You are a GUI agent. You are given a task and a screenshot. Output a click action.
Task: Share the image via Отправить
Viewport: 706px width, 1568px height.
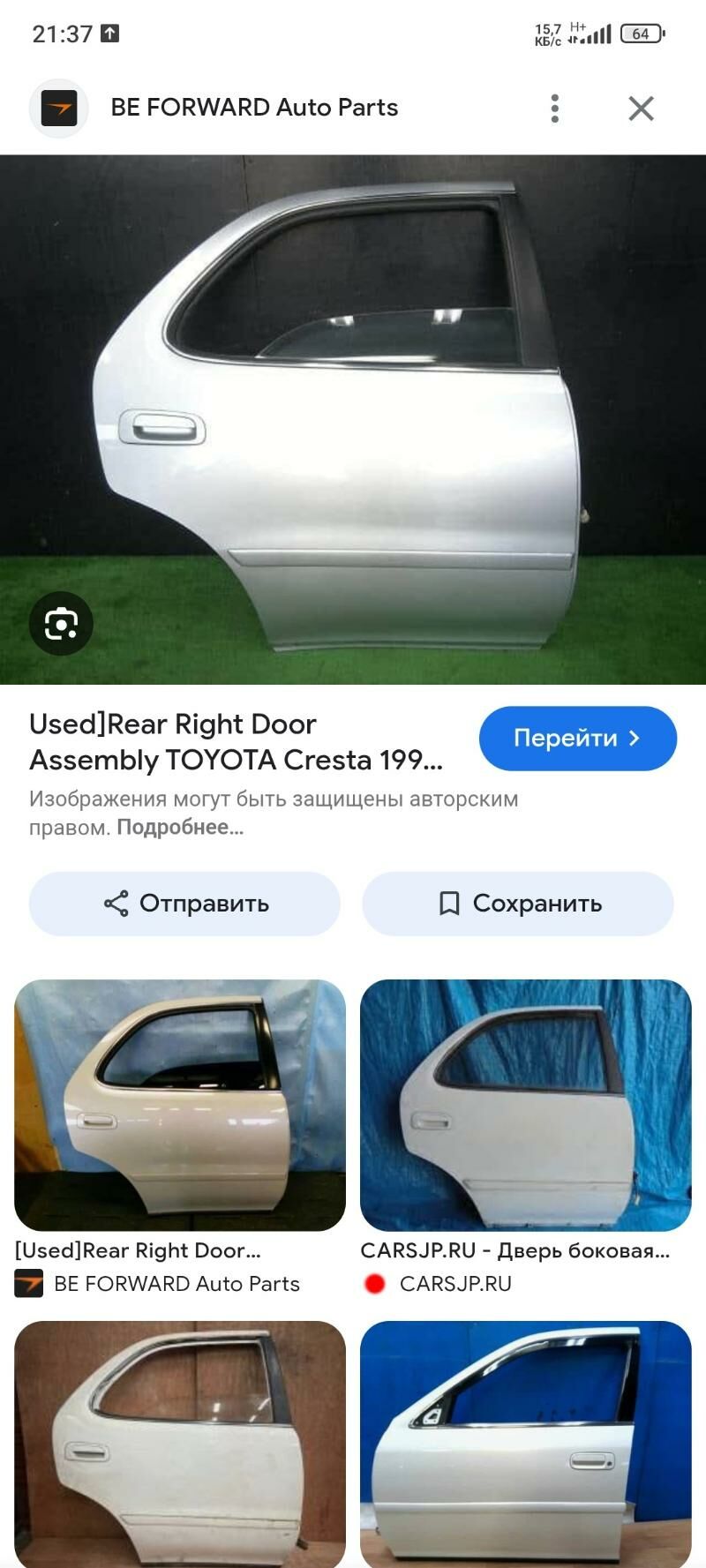[x=184, y=904]
